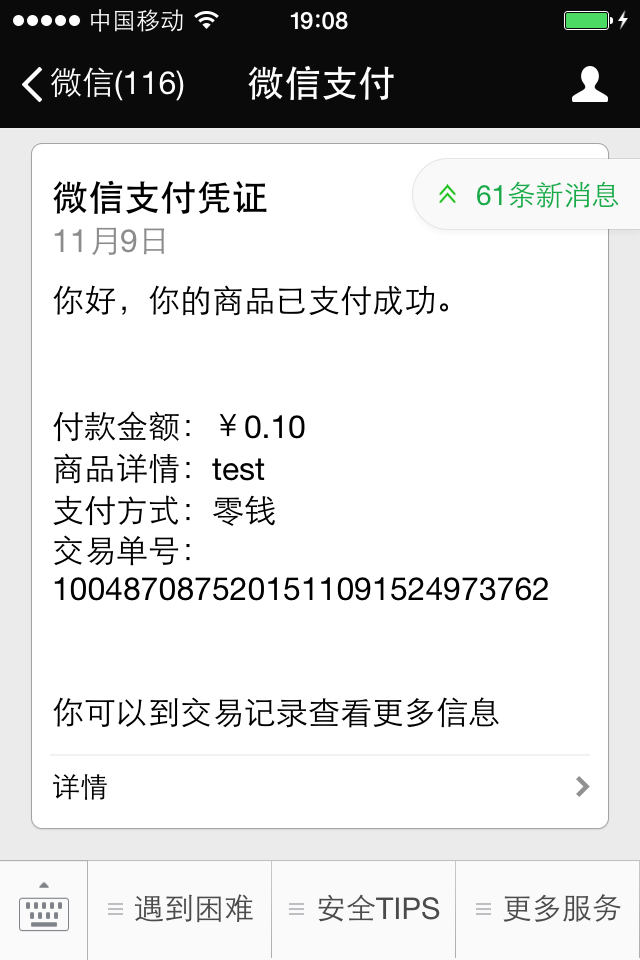Image resolution: width=640 pixels, height=960 pixels.
Task: Open the 遇到困难 menu
Action: click(180, 910)
